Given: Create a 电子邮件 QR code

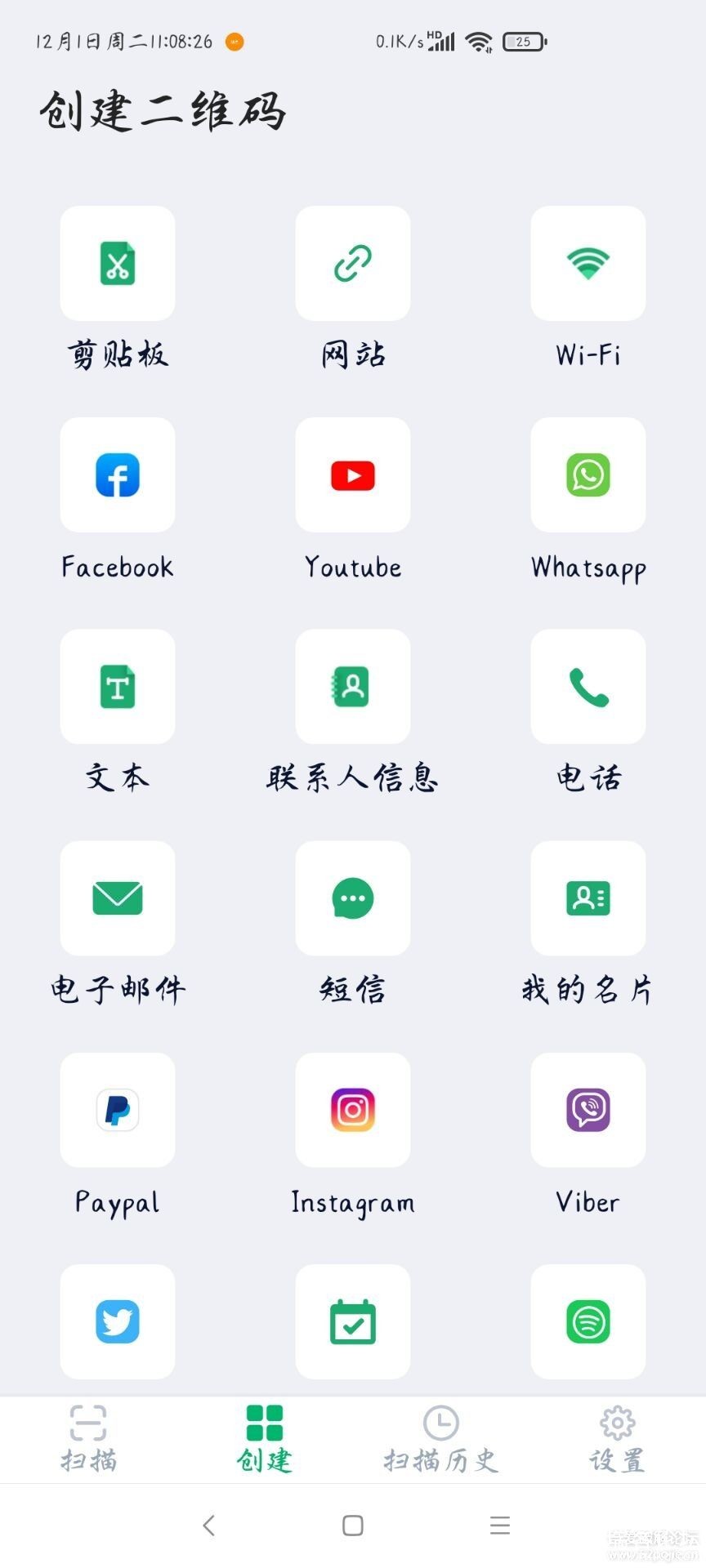Looking at the screenshot, I should [118, 898].
